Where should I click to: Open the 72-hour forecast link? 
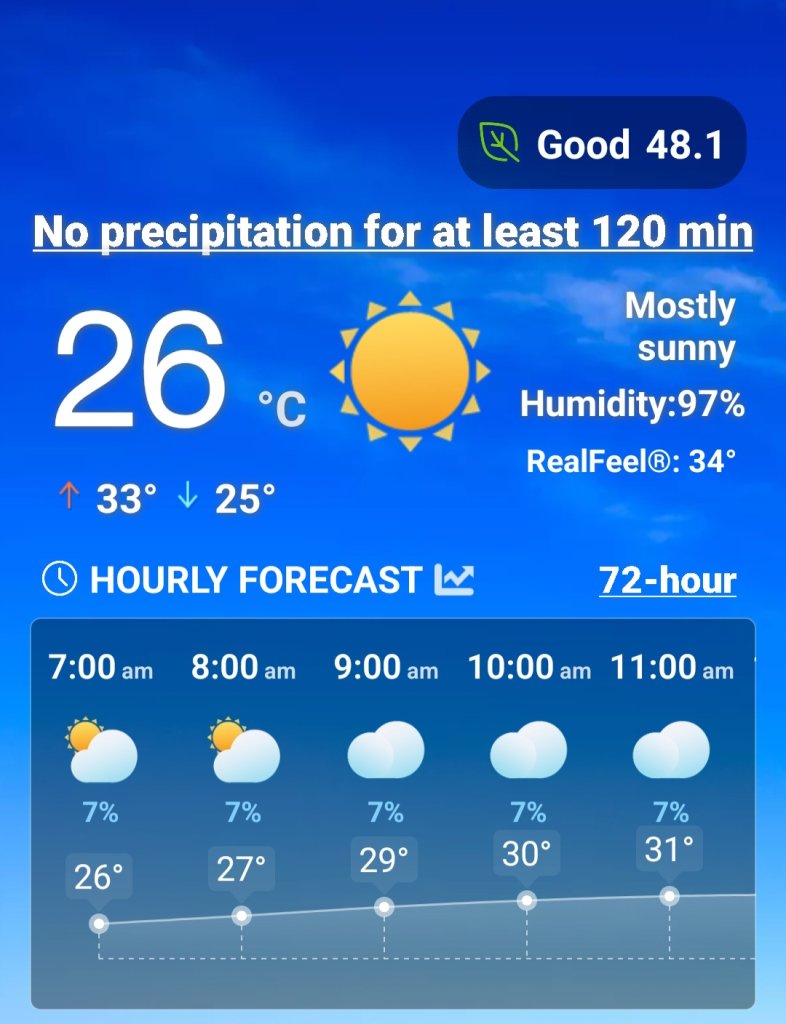tap(667, 580)
